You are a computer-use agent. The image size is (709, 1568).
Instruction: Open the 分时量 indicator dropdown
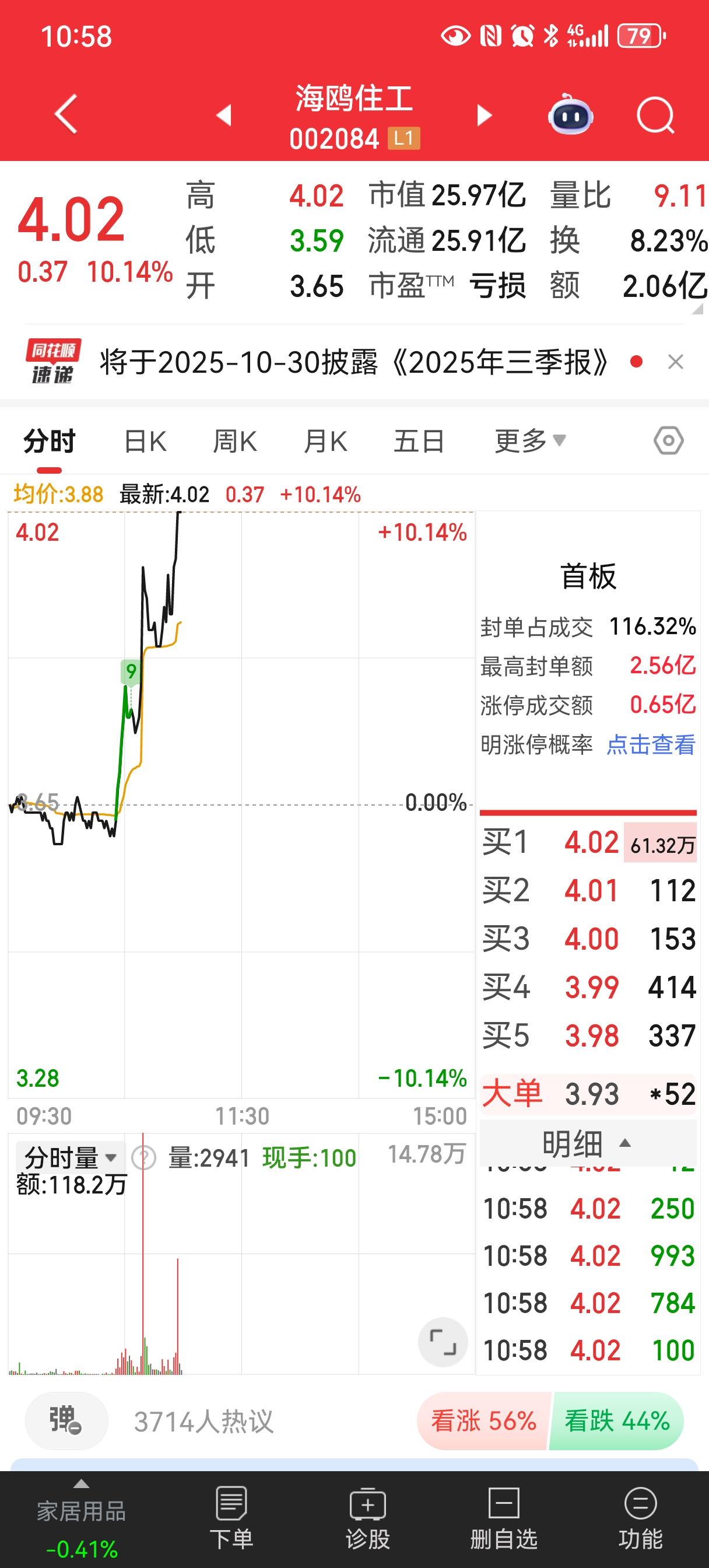point(70,1157)
